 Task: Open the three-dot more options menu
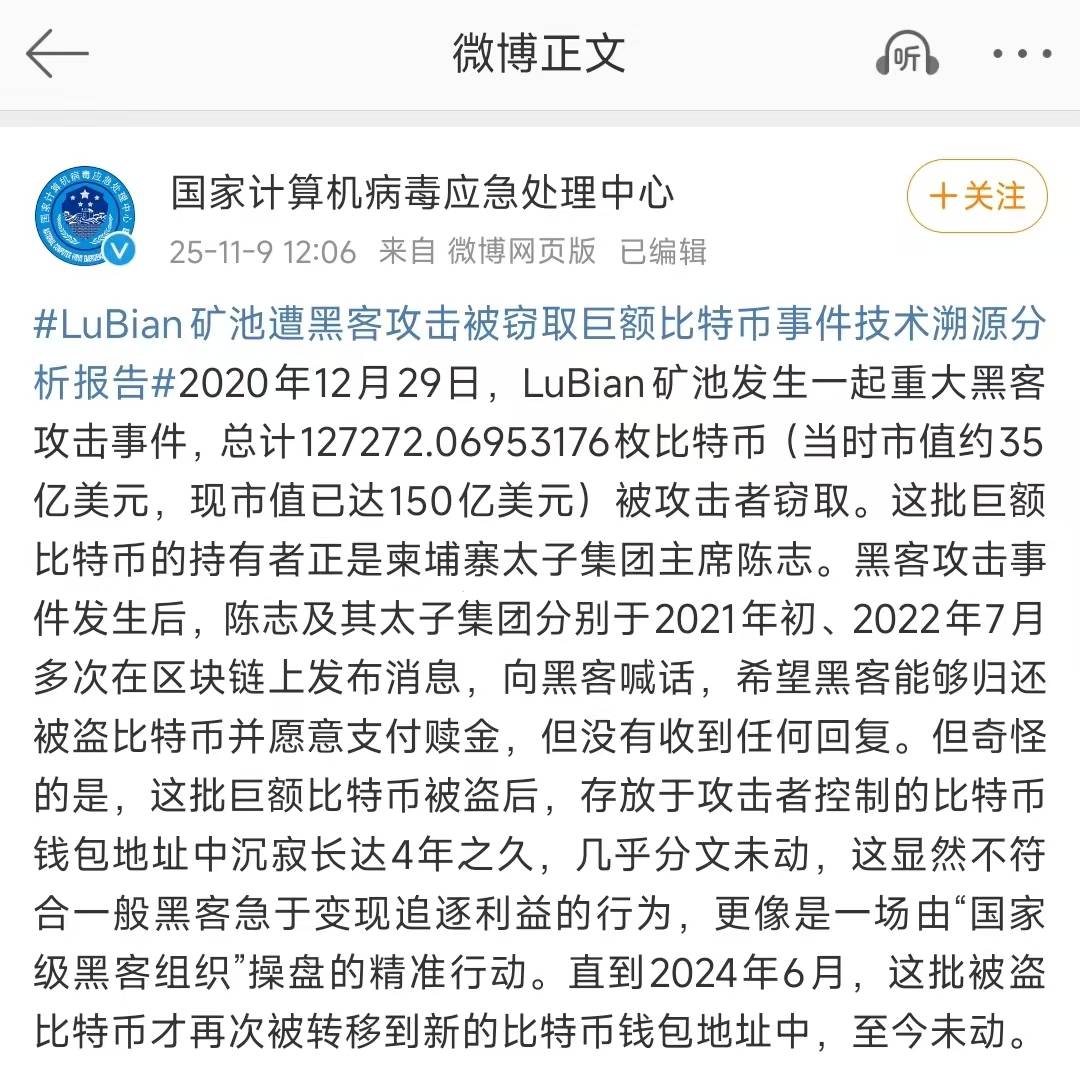[x=1021, y=55]
